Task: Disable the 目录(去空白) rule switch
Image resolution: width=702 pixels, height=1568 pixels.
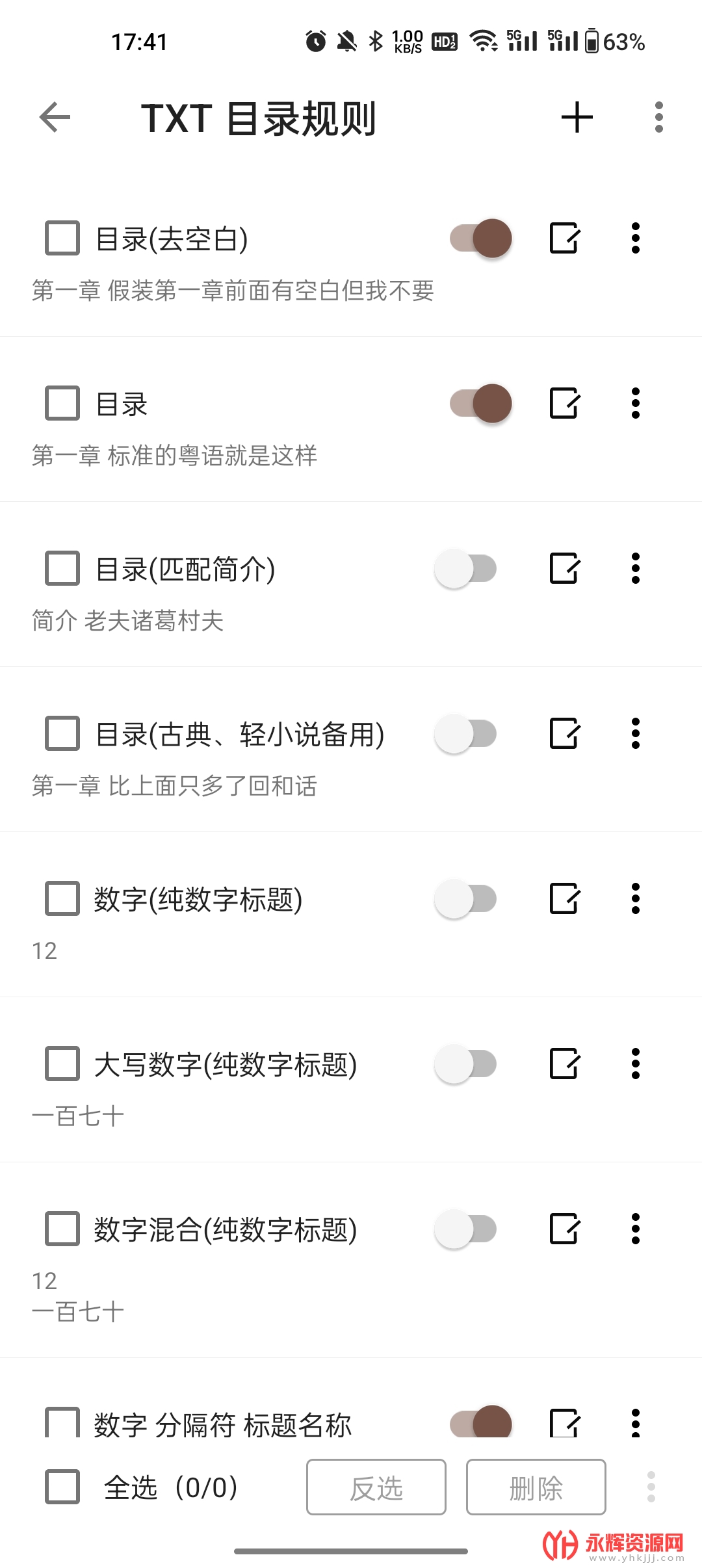Action: [x=481, y=238]
